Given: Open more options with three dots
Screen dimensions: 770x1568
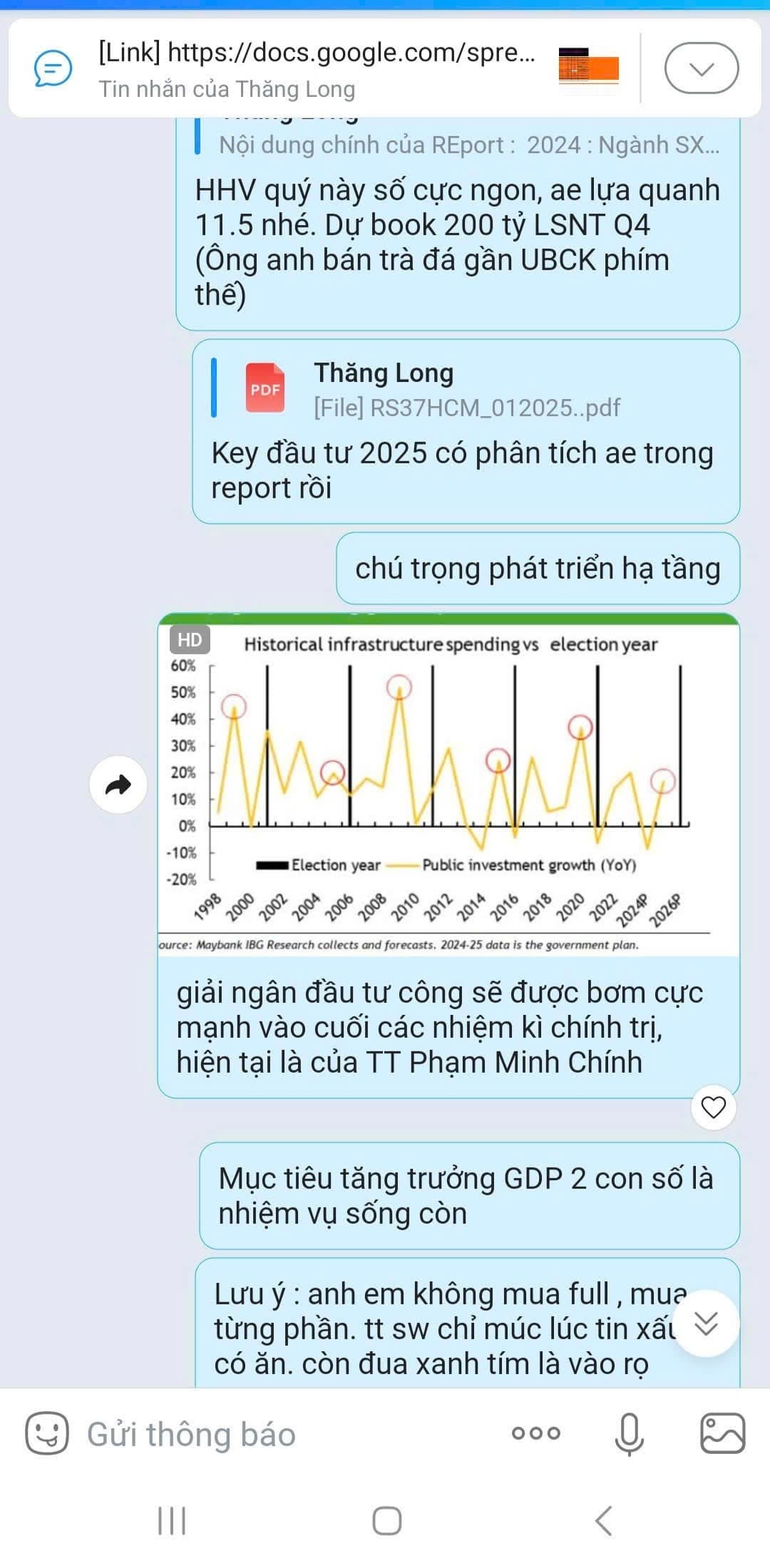Looking at the screenshot, I should tap(536, 1433).
